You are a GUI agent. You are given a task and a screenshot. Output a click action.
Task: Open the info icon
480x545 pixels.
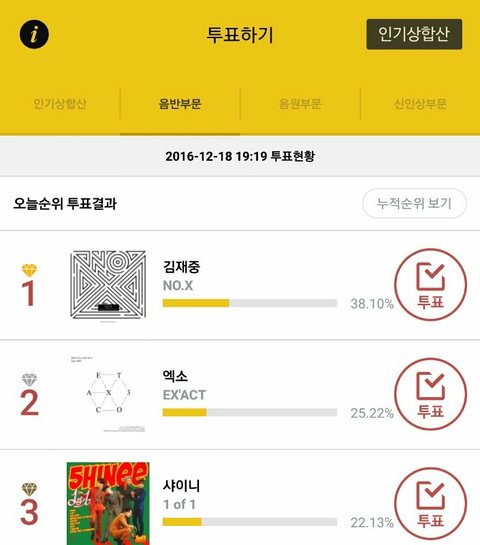tap(34, 34)
